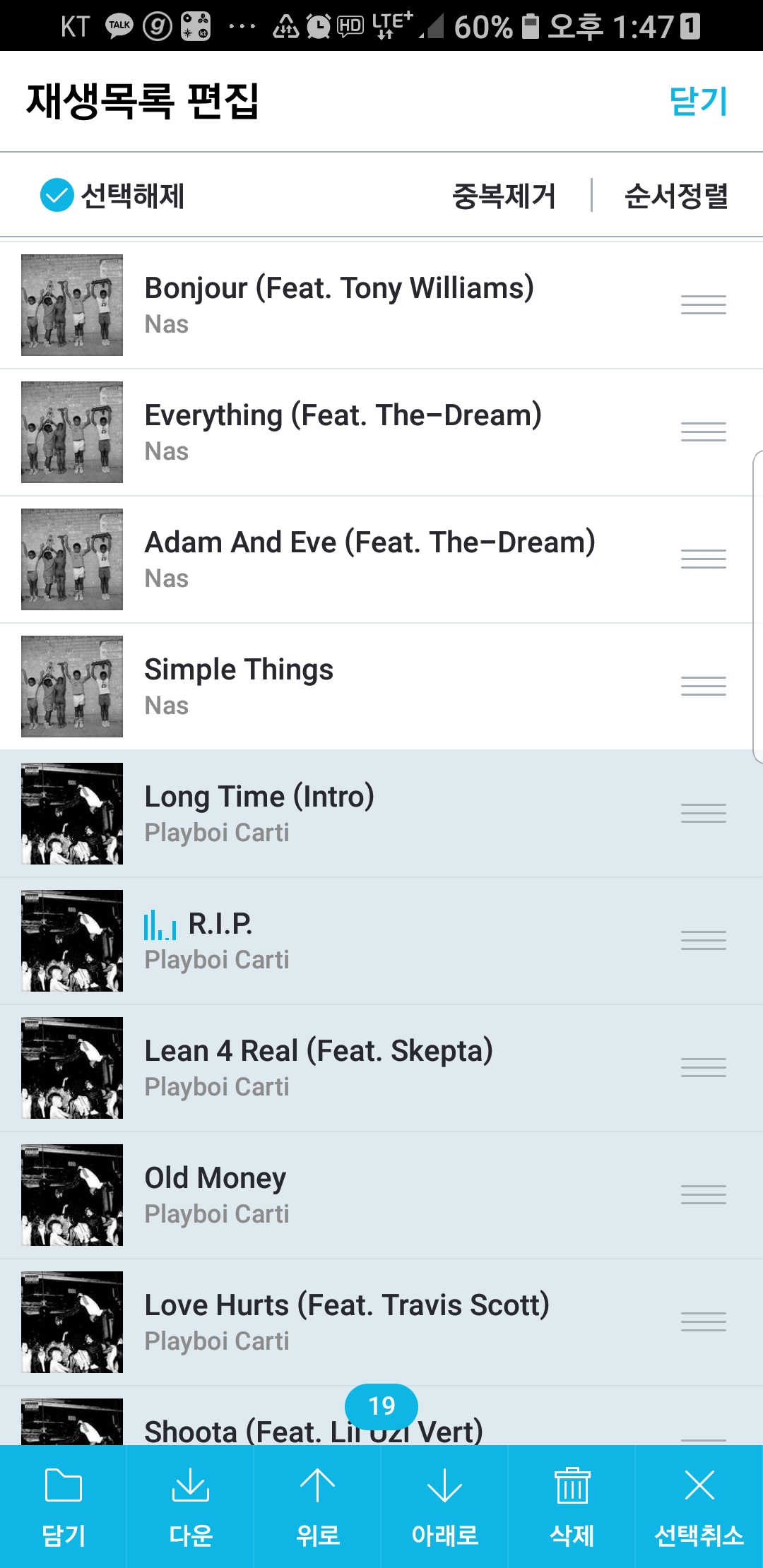
Task: Move selected songs up with 위로
Action: (x=318, y=1506)
